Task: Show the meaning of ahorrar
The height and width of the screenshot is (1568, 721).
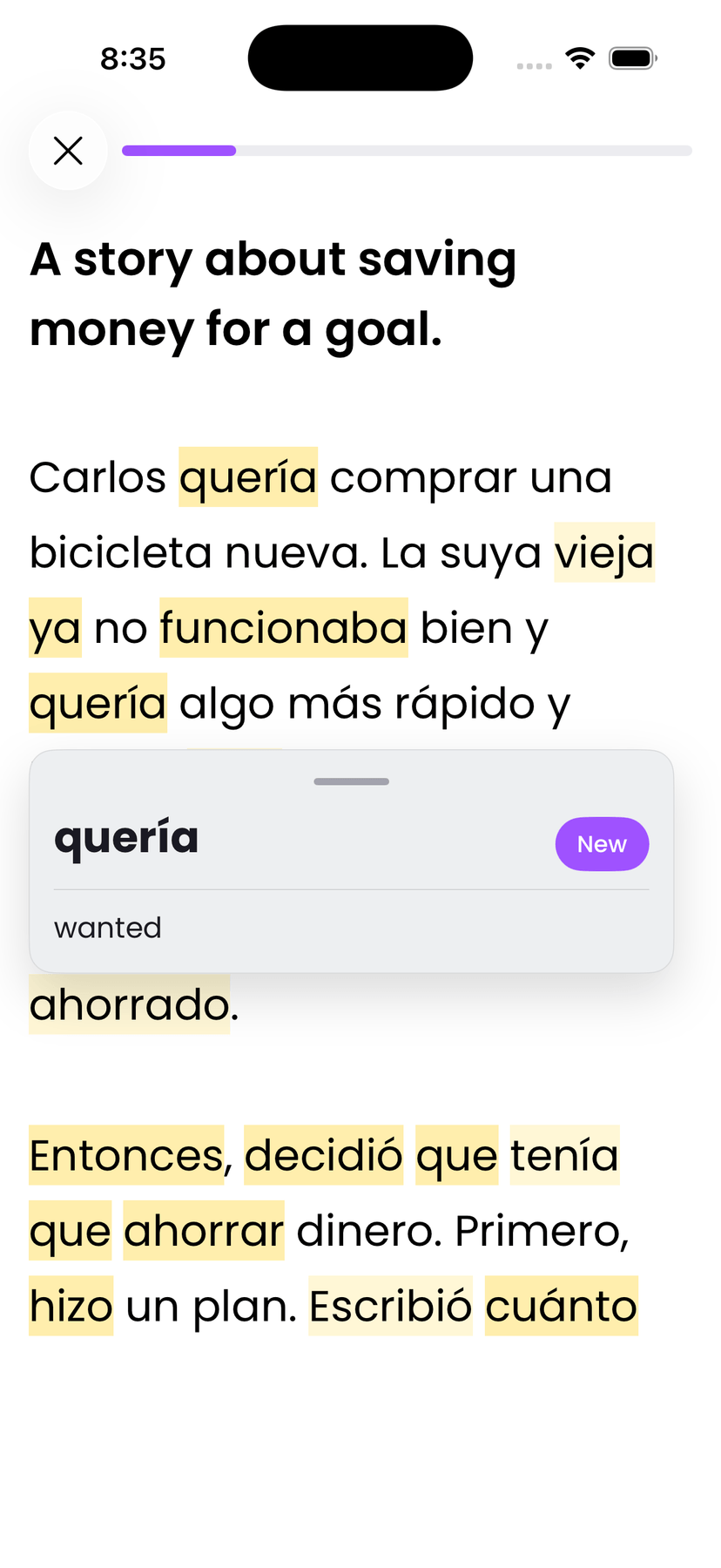Action: click(x=204, y=1231)
